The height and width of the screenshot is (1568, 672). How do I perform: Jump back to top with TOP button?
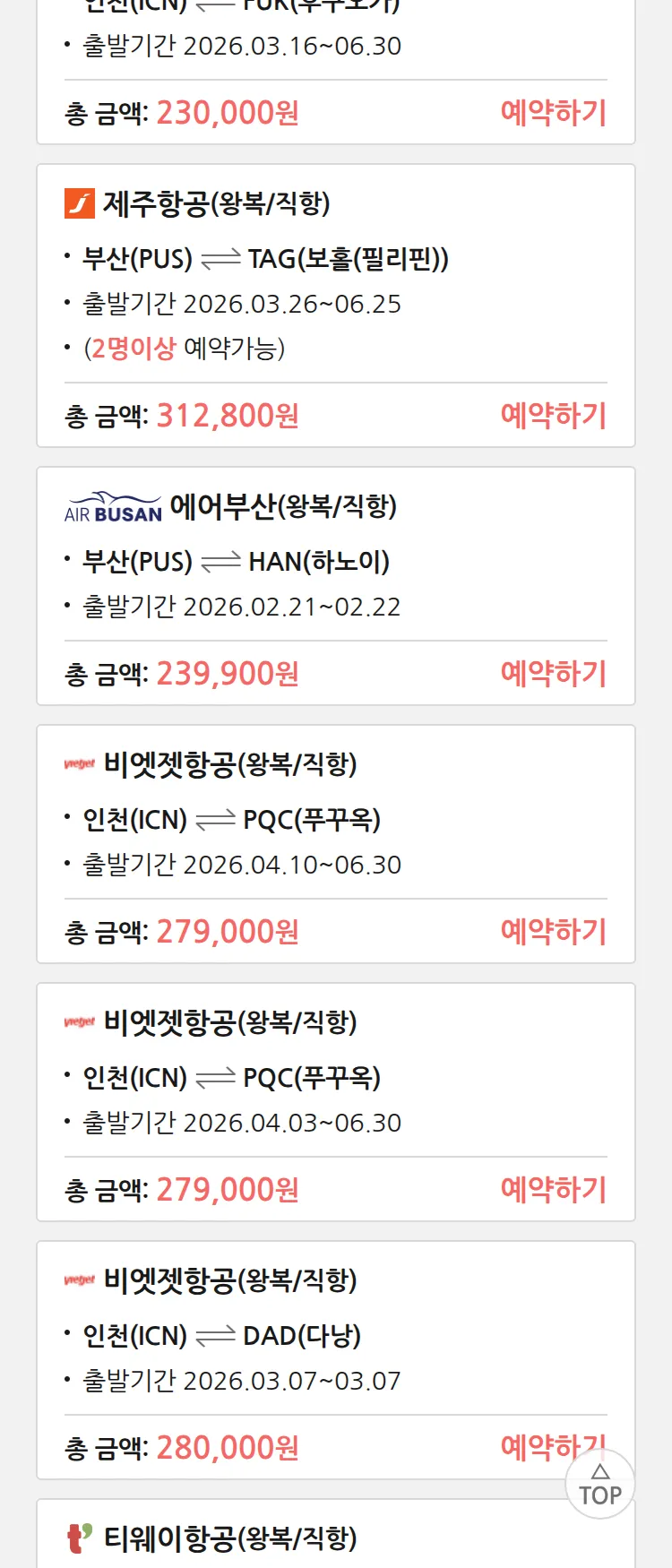[x=600, y=1486]
